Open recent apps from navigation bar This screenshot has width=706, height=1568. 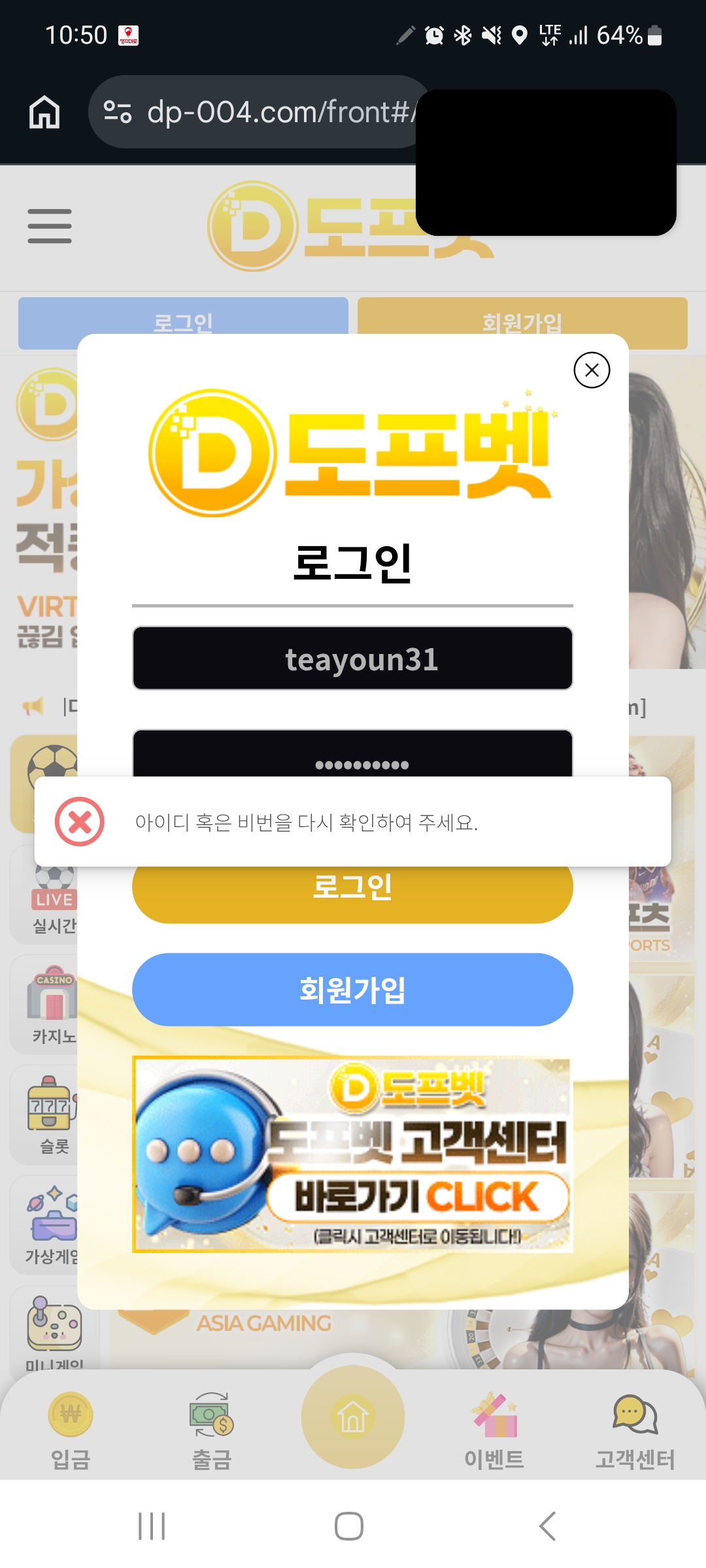point(152,1526)
